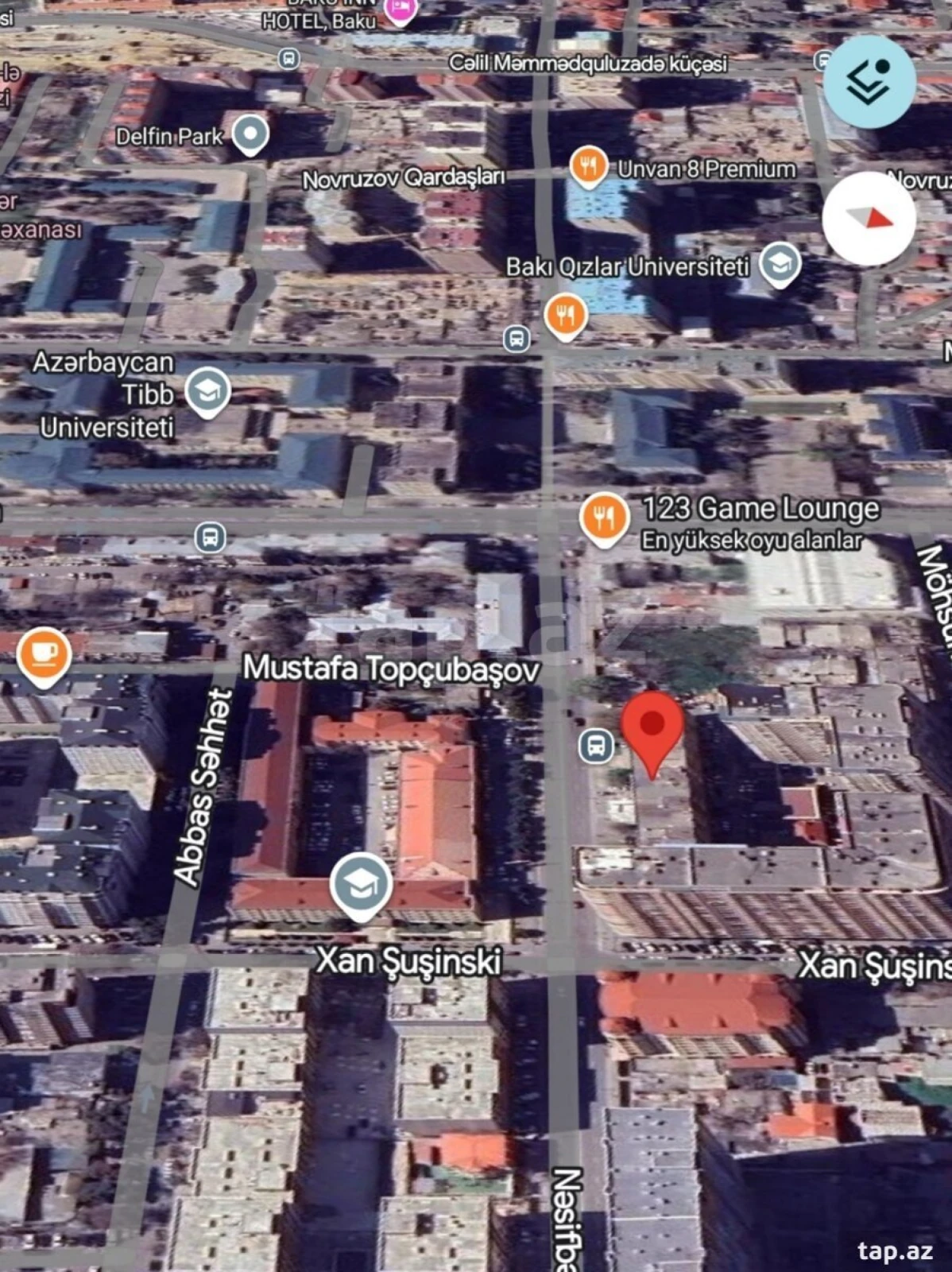Image resolution: width=952 pixels, height=1272 pixels.
Task: Click the bus stop icon near Cəlil Məmmədquluzadə street
Action: tap(288, 59)
